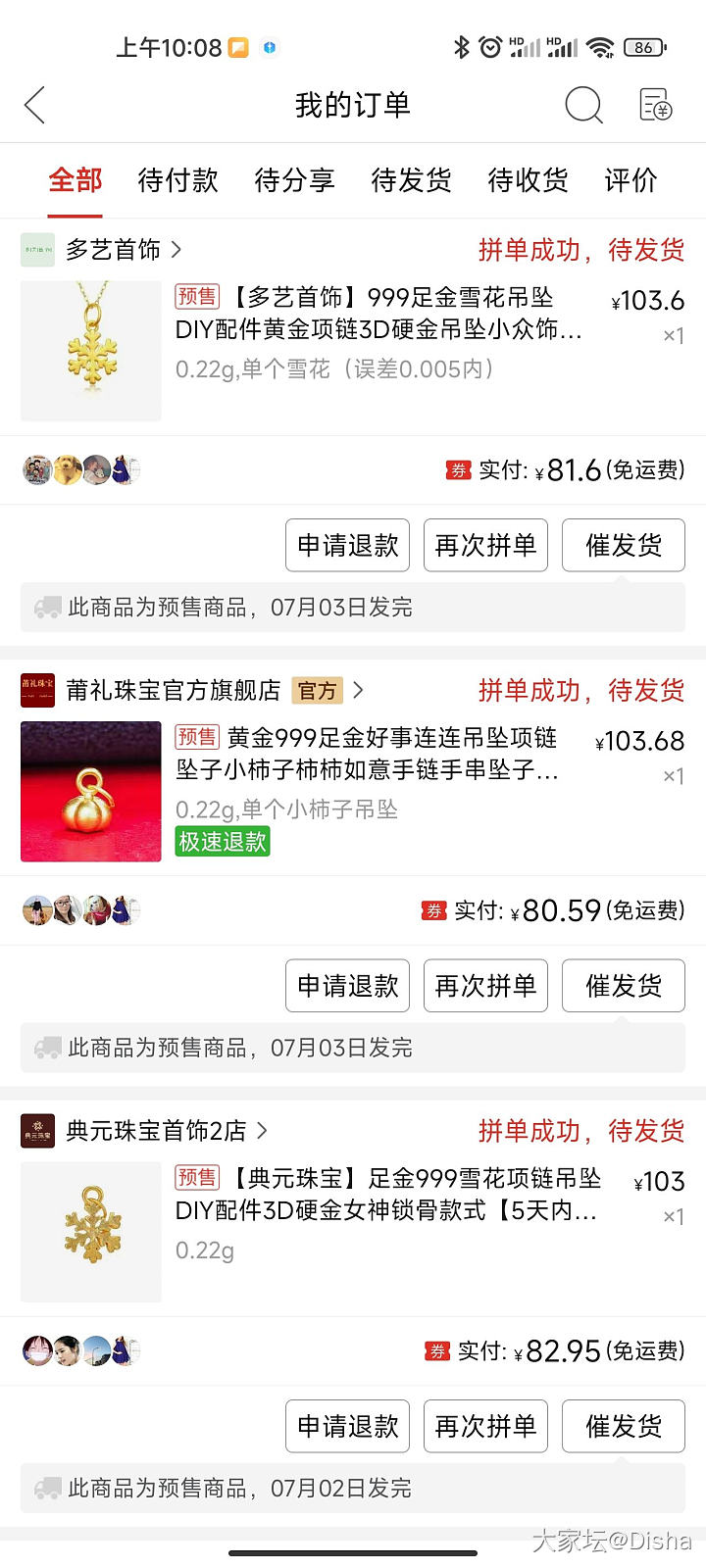
Task: Switch to 待付款 tab
Action: coord(177,180)
